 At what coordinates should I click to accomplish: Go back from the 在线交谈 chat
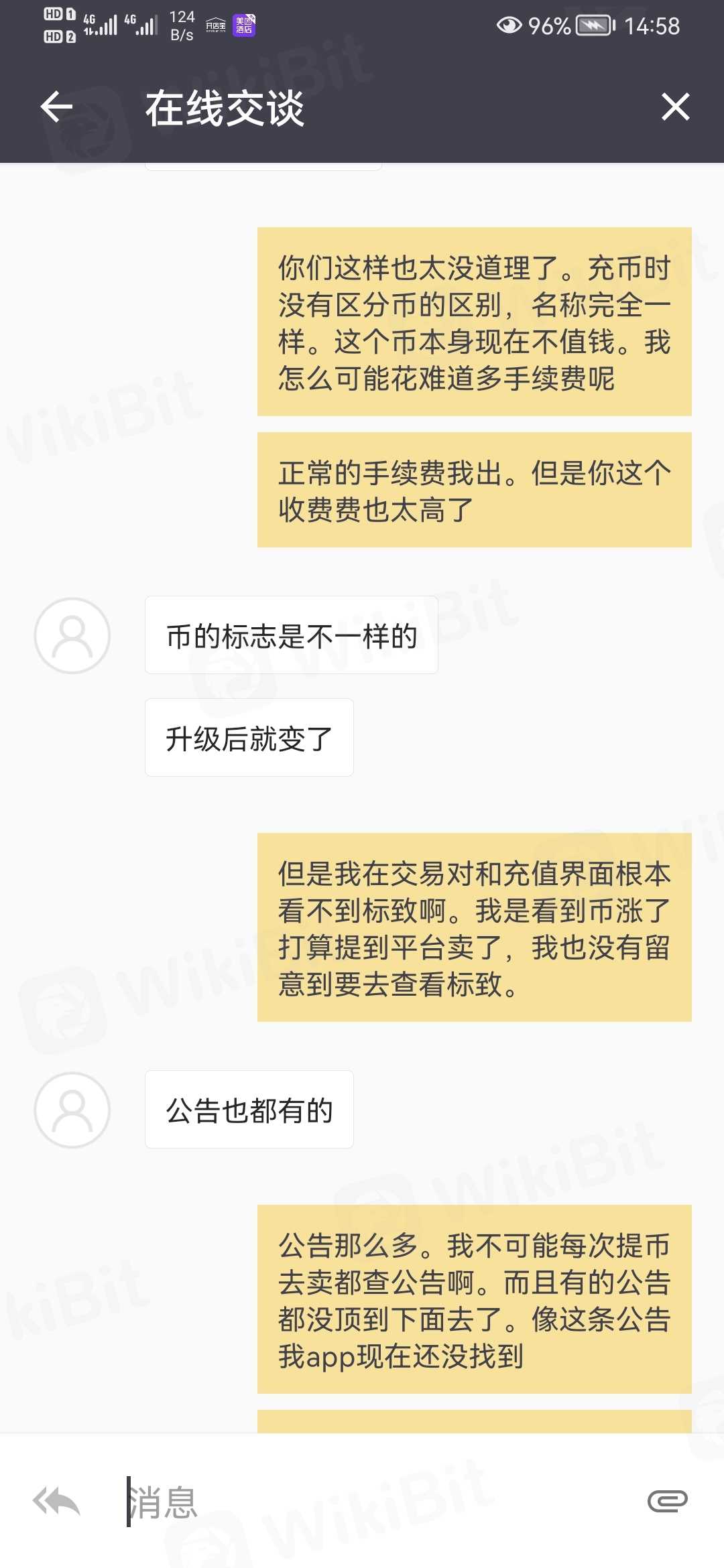tap(56, 107)
